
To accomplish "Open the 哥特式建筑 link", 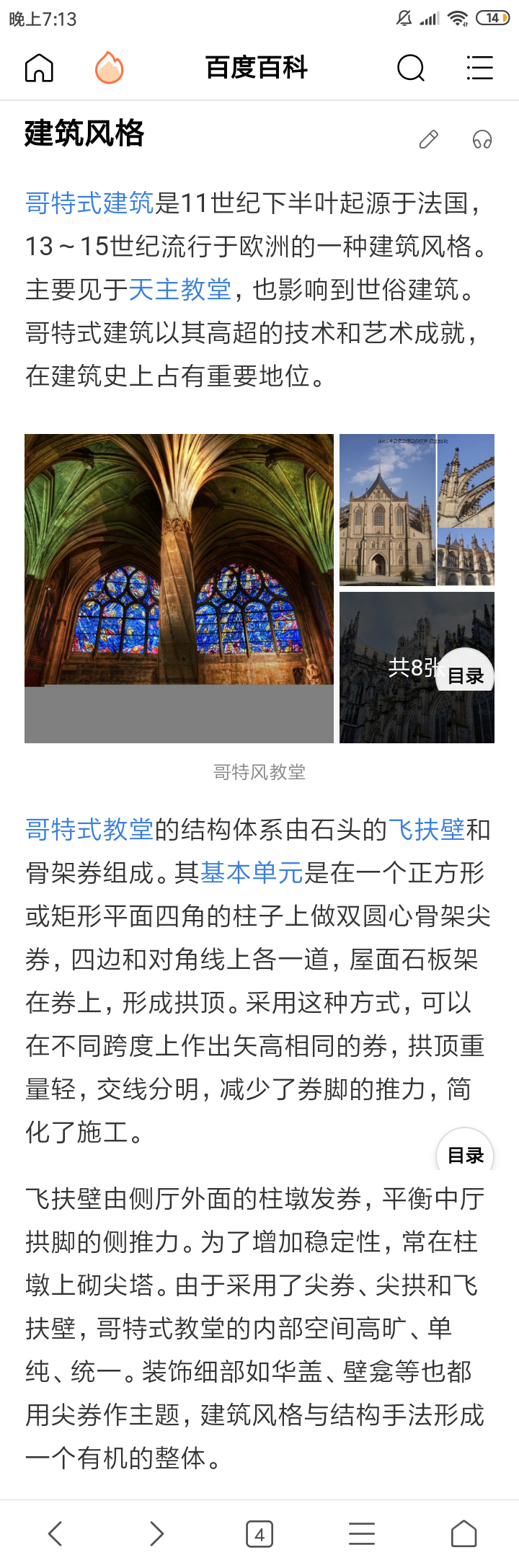I will click(x=90, y=203).
